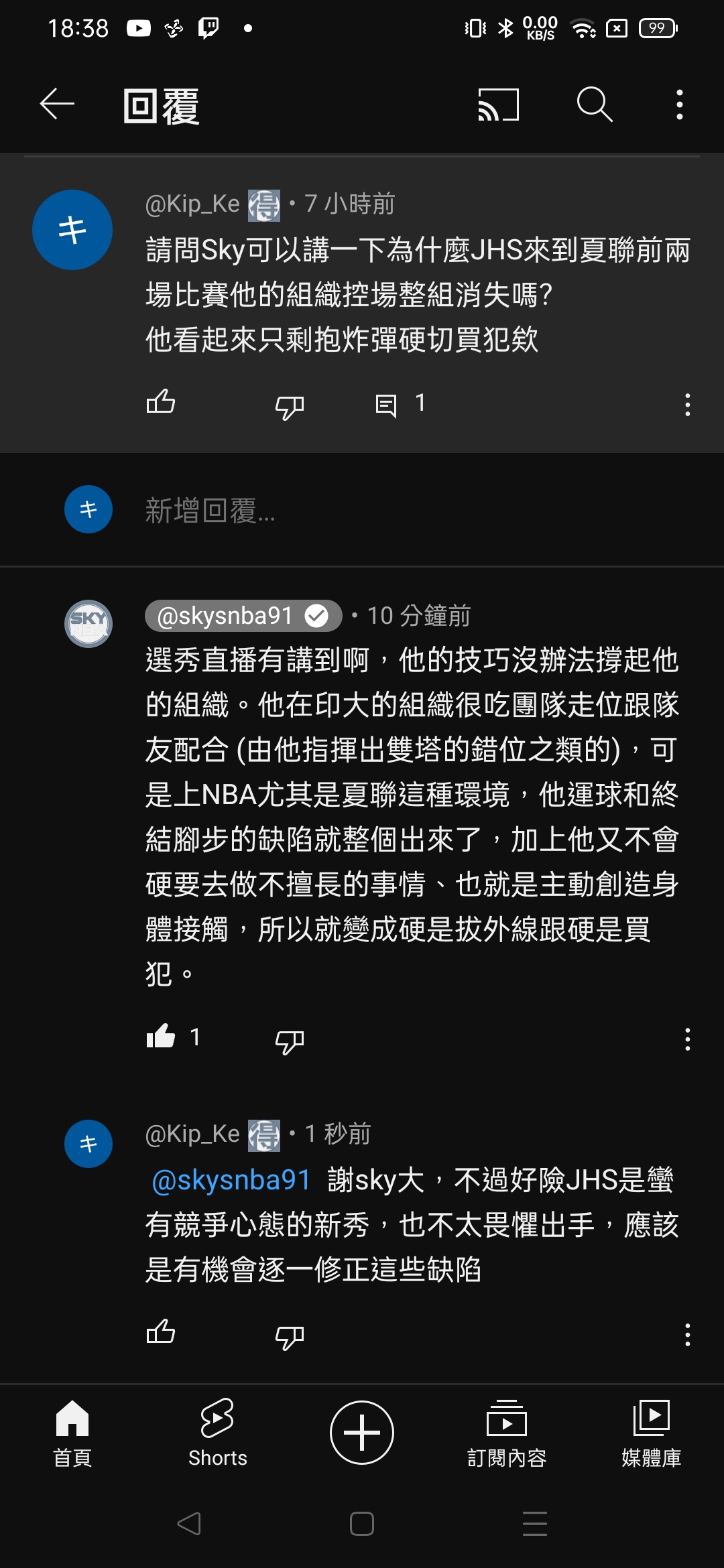724x1568 pixels.
Task: Open more options on @skysnba91's reply
Action: coord(687,1039)
